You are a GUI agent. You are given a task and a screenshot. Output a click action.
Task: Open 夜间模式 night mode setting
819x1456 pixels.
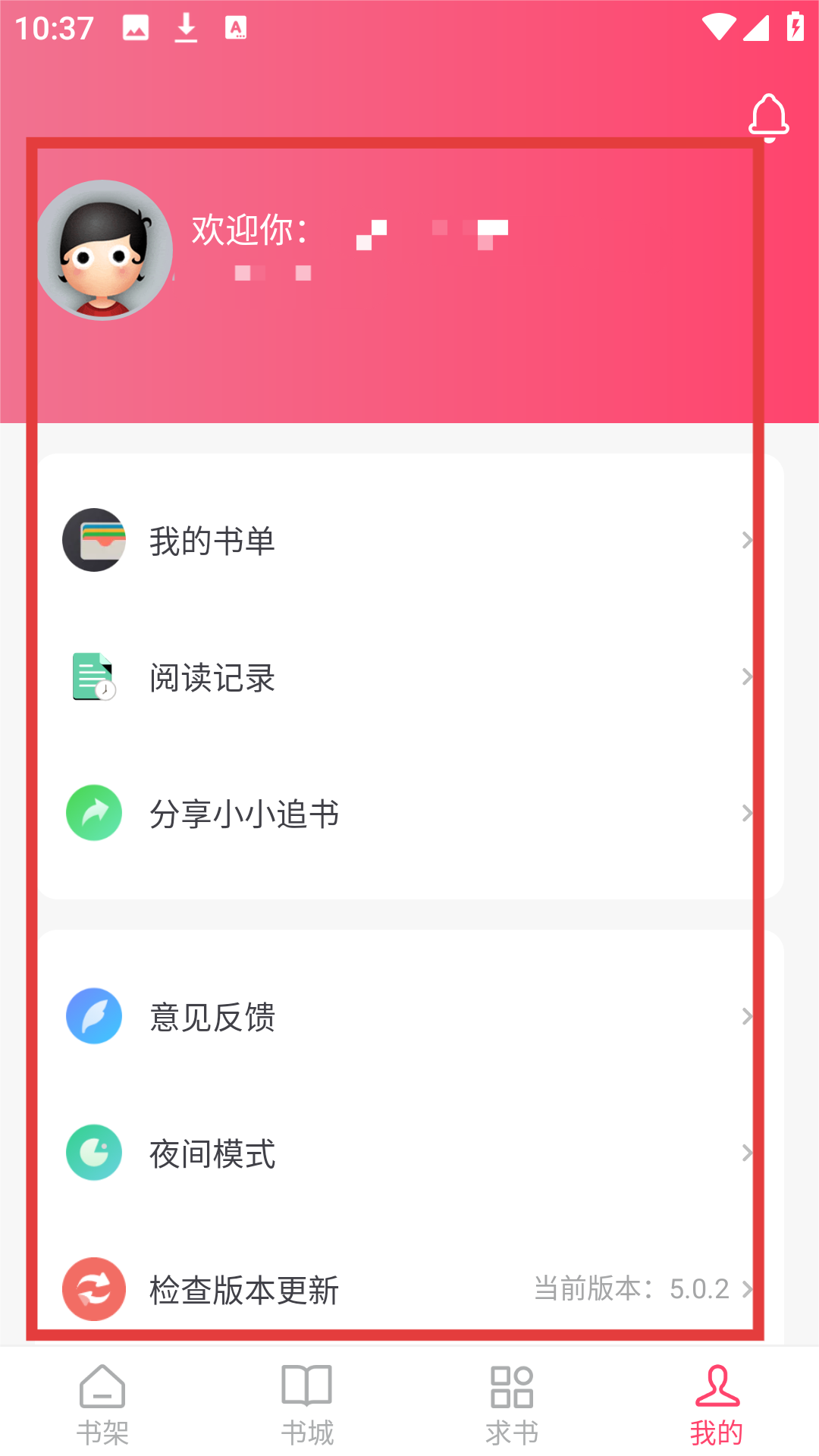point(409,1153)
